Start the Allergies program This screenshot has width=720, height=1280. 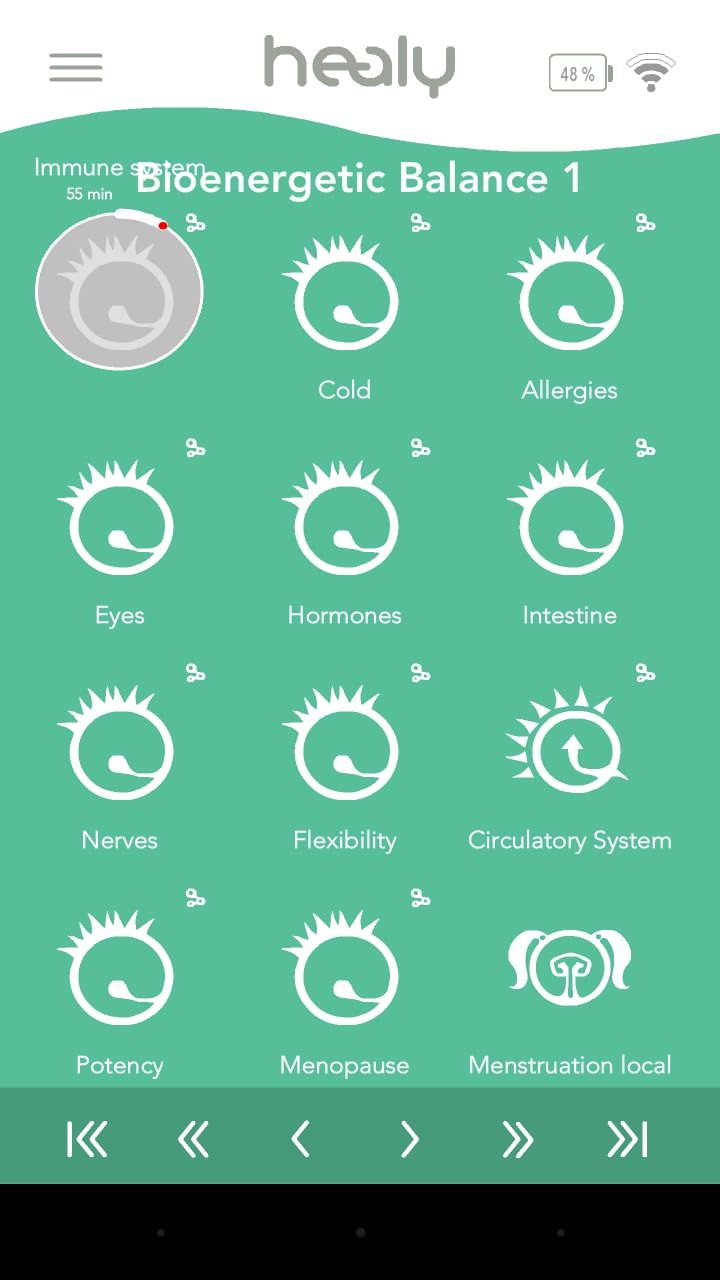(569, 300)
